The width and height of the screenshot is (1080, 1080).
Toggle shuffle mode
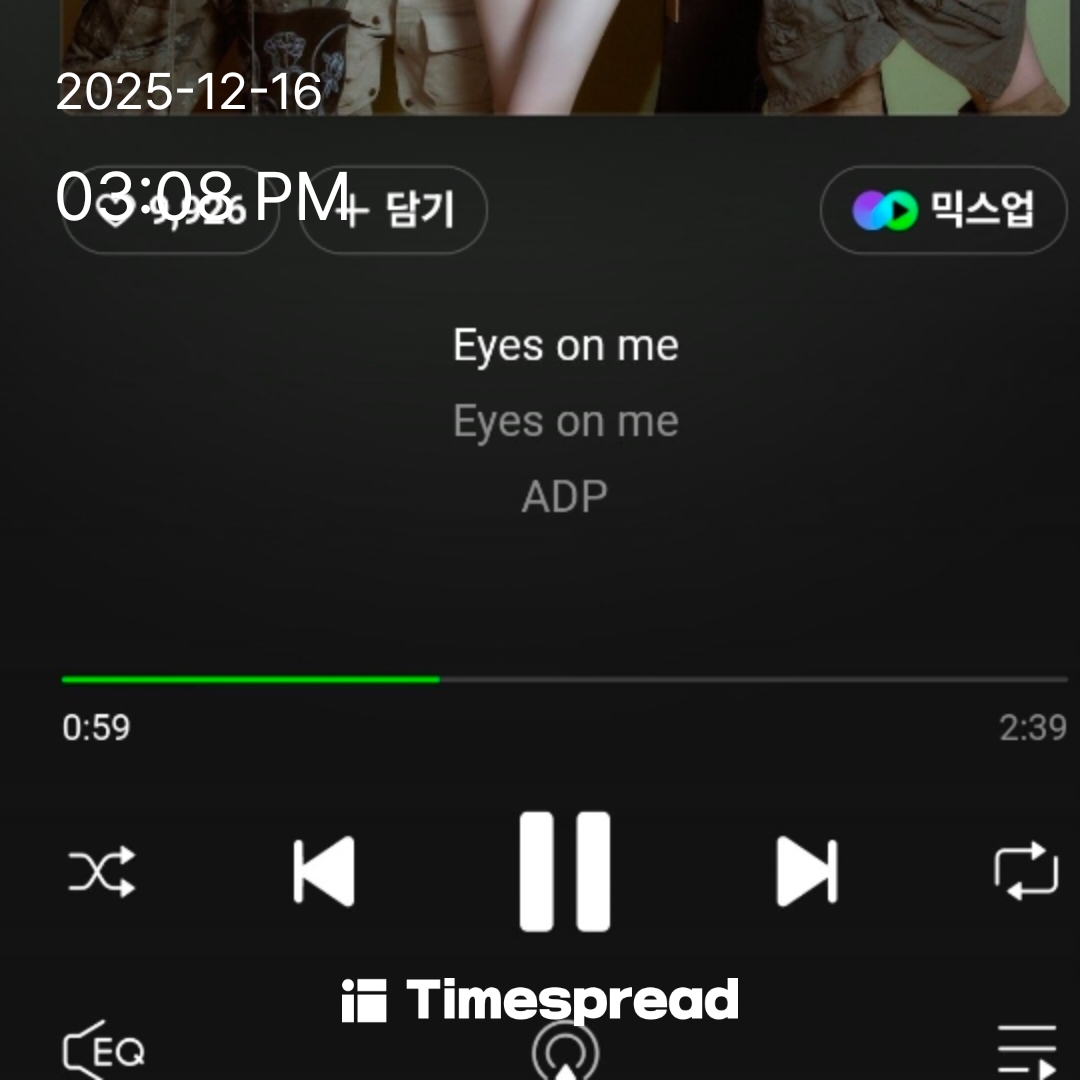coord(101,872)
